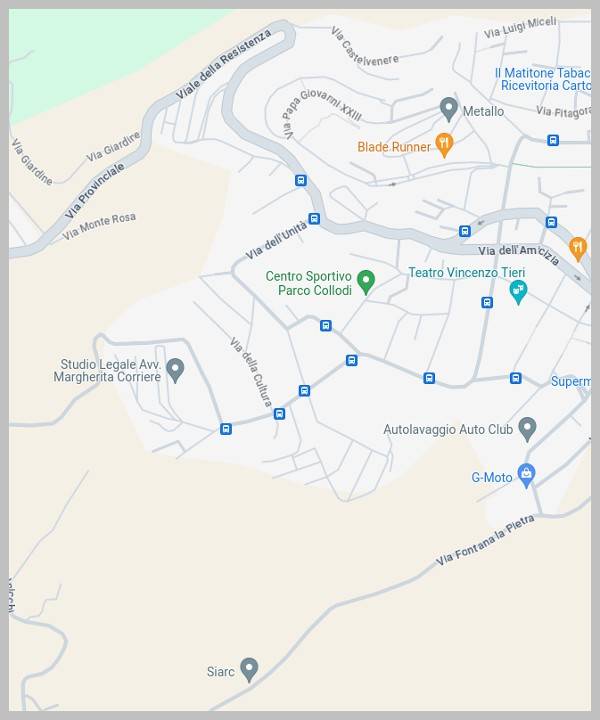
Task: Select the Autolavaggio Auto Club marker
Action: [527, 428]
